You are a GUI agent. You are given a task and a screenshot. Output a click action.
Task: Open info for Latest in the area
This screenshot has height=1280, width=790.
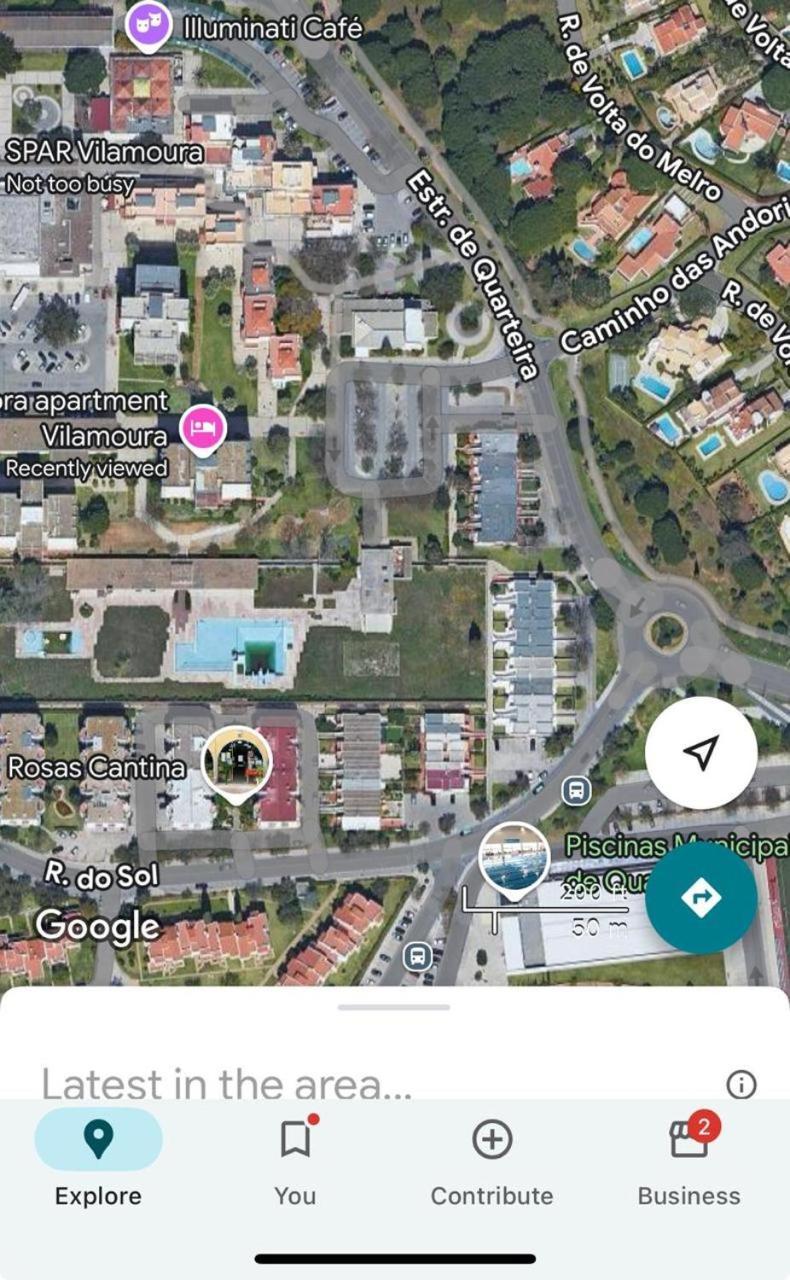pyautogui.click(x=741, y=1084)
